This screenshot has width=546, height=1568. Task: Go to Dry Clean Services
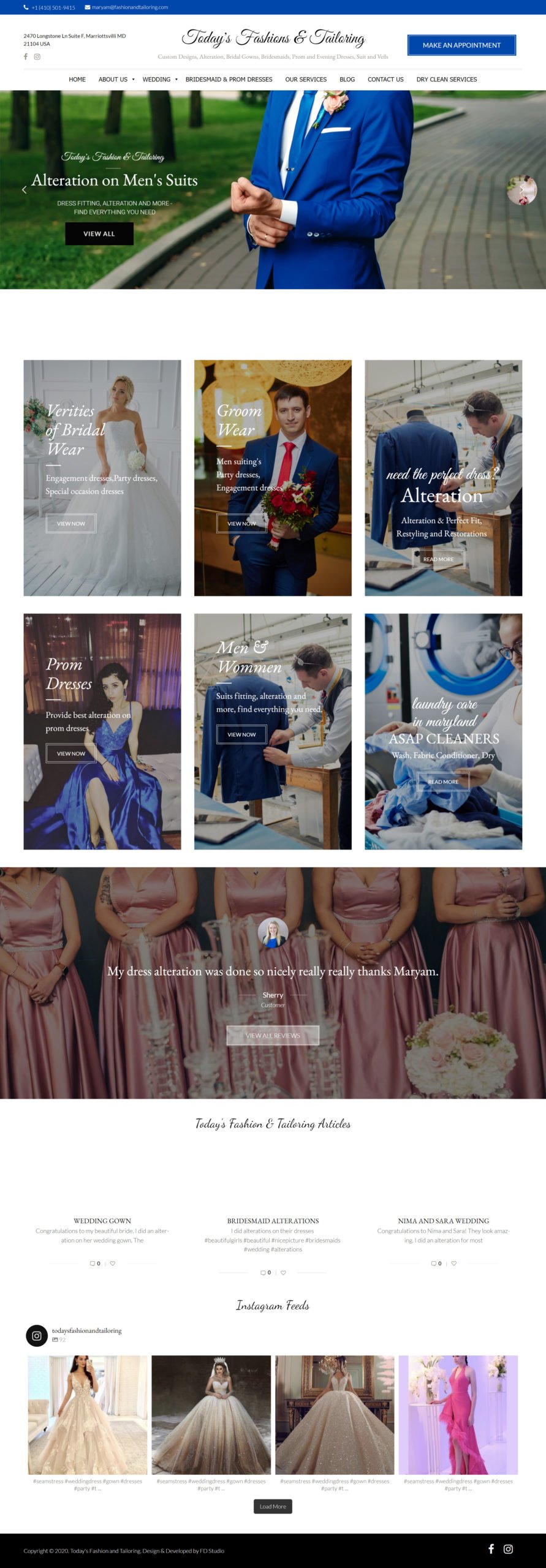pyautogui.click(x=446, y=80)
